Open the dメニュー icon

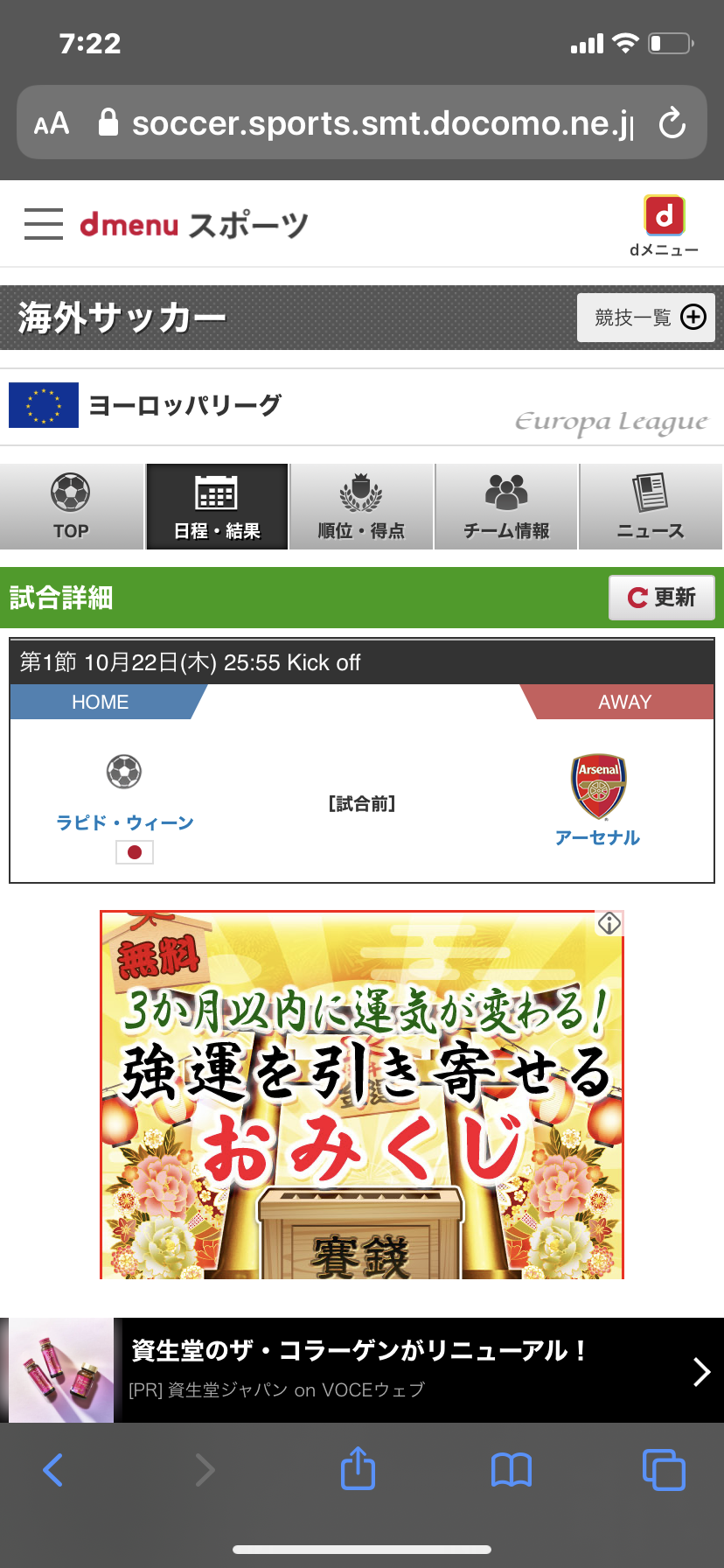[x=664, y=226]
